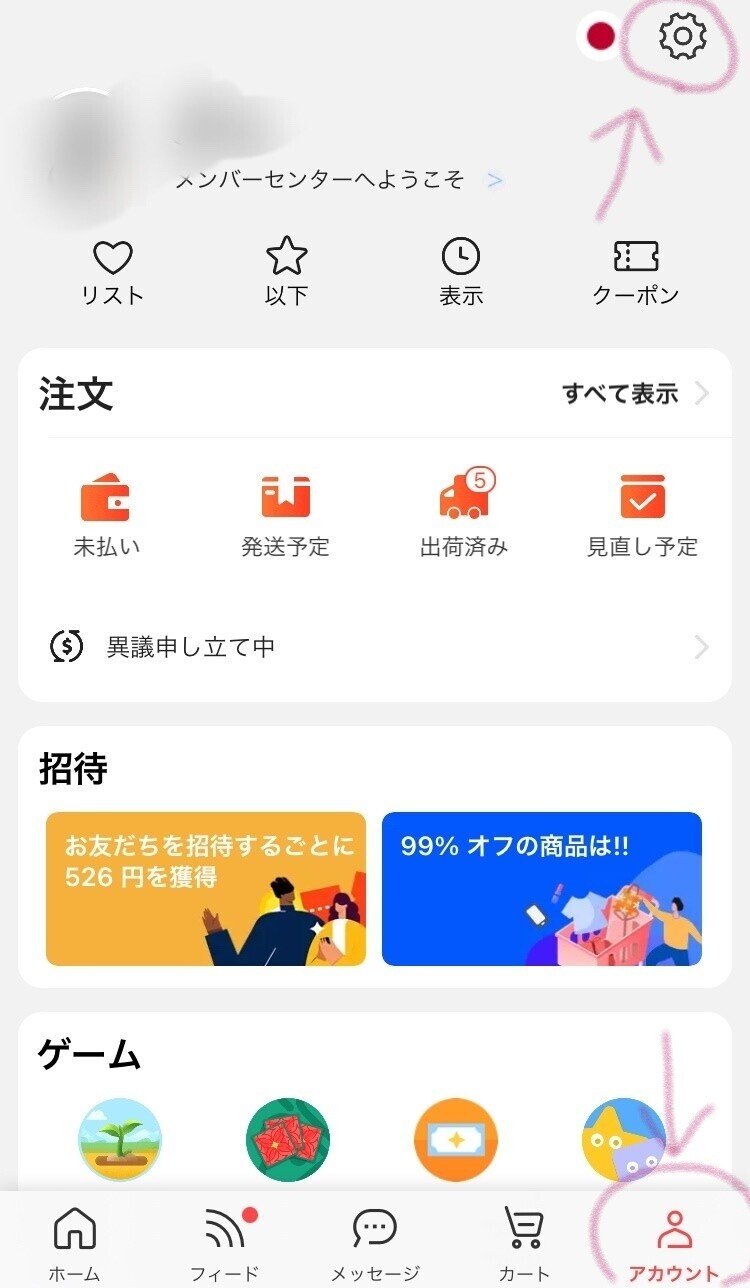Open the invite friends 526 円 banner

click(206, 889)
